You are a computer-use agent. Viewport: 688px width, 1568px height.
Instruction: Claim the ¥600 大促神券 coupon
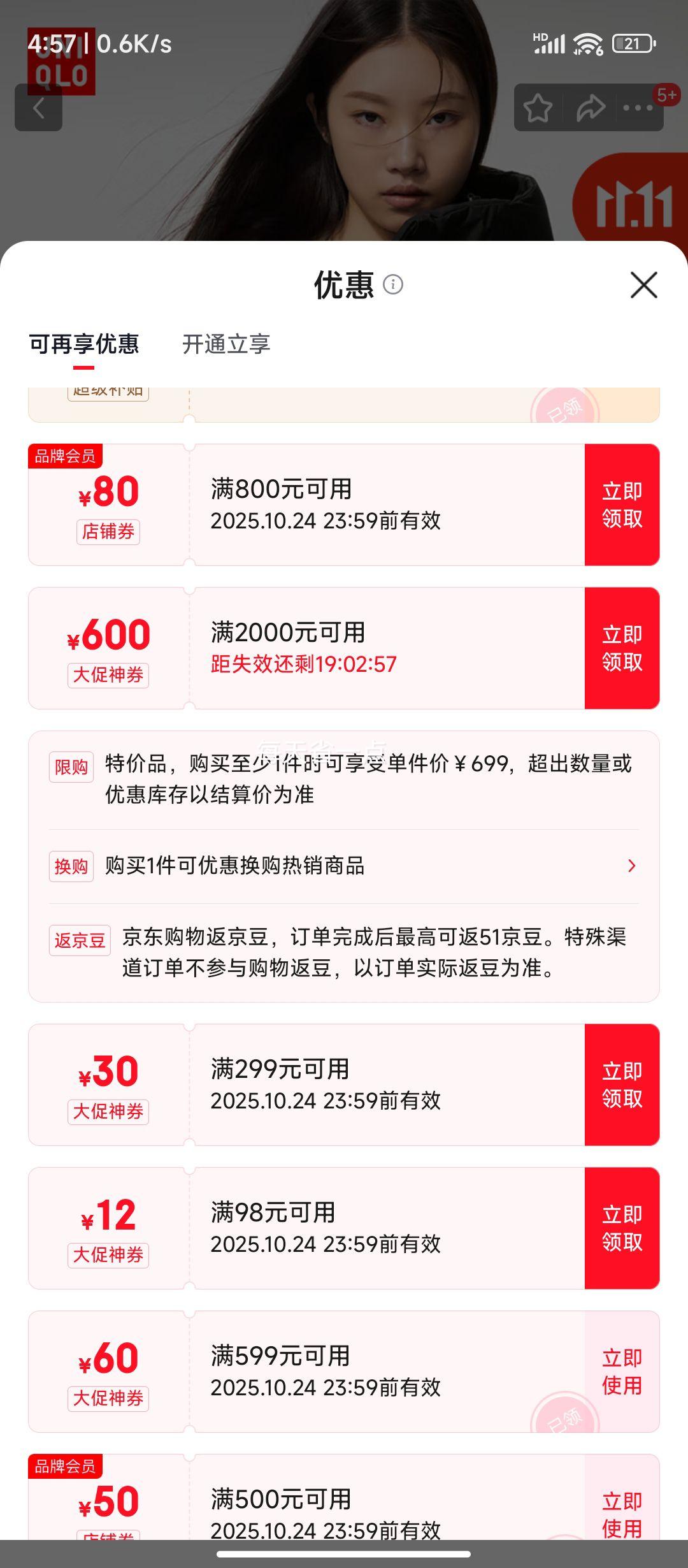coord(622,648)
